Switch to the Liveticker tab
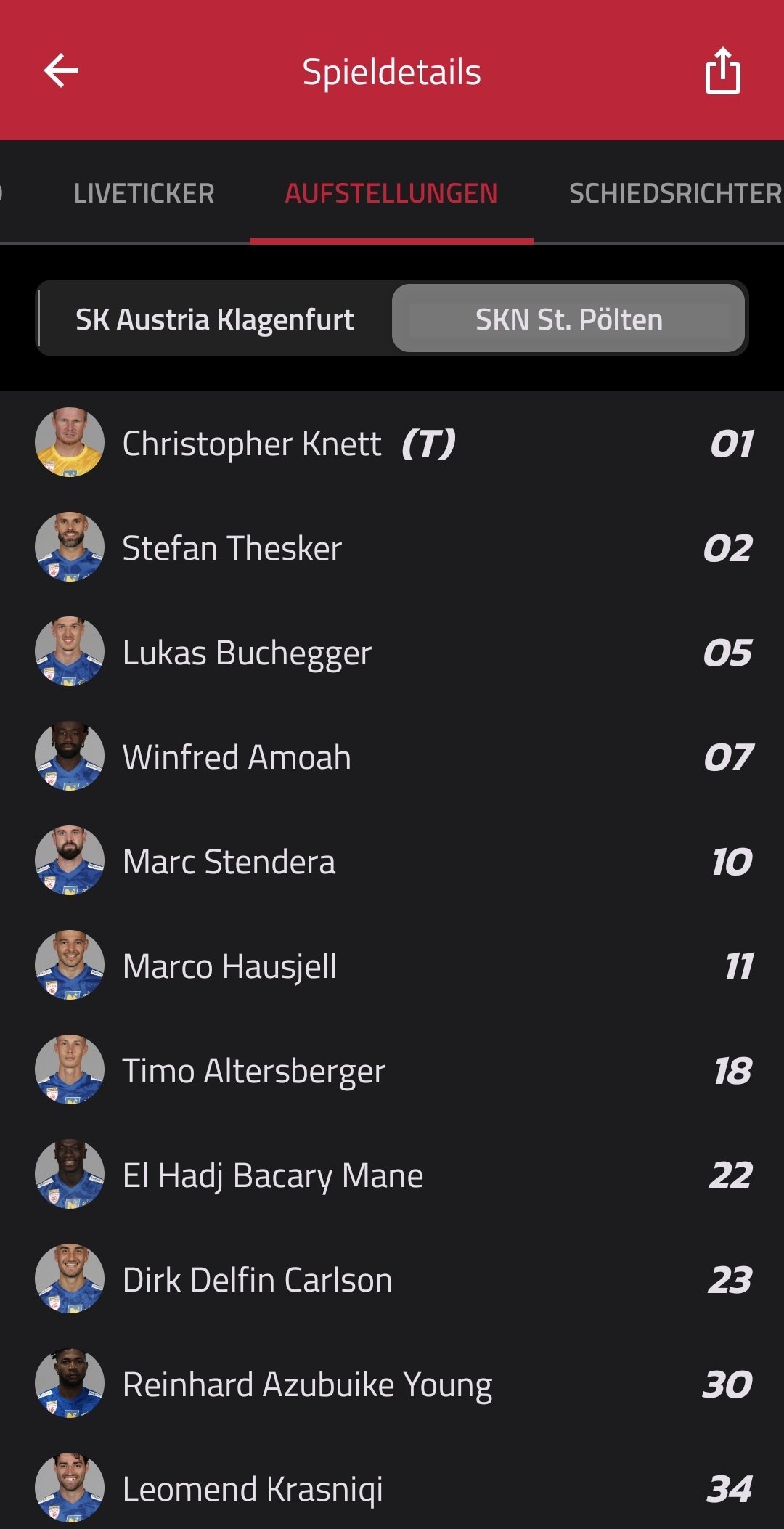 (x=144, y=193)
